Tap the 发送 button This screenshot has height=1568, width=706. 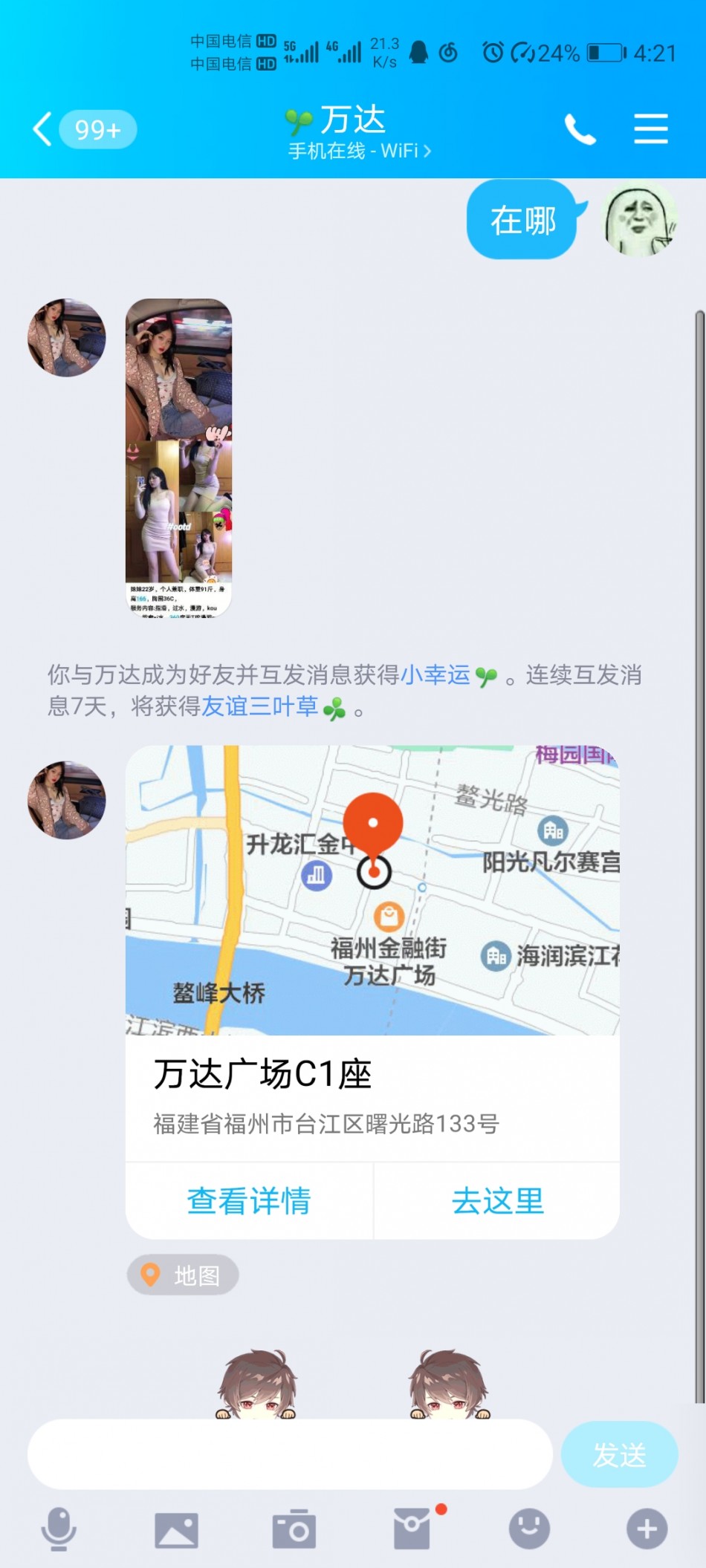[619, 1454]
